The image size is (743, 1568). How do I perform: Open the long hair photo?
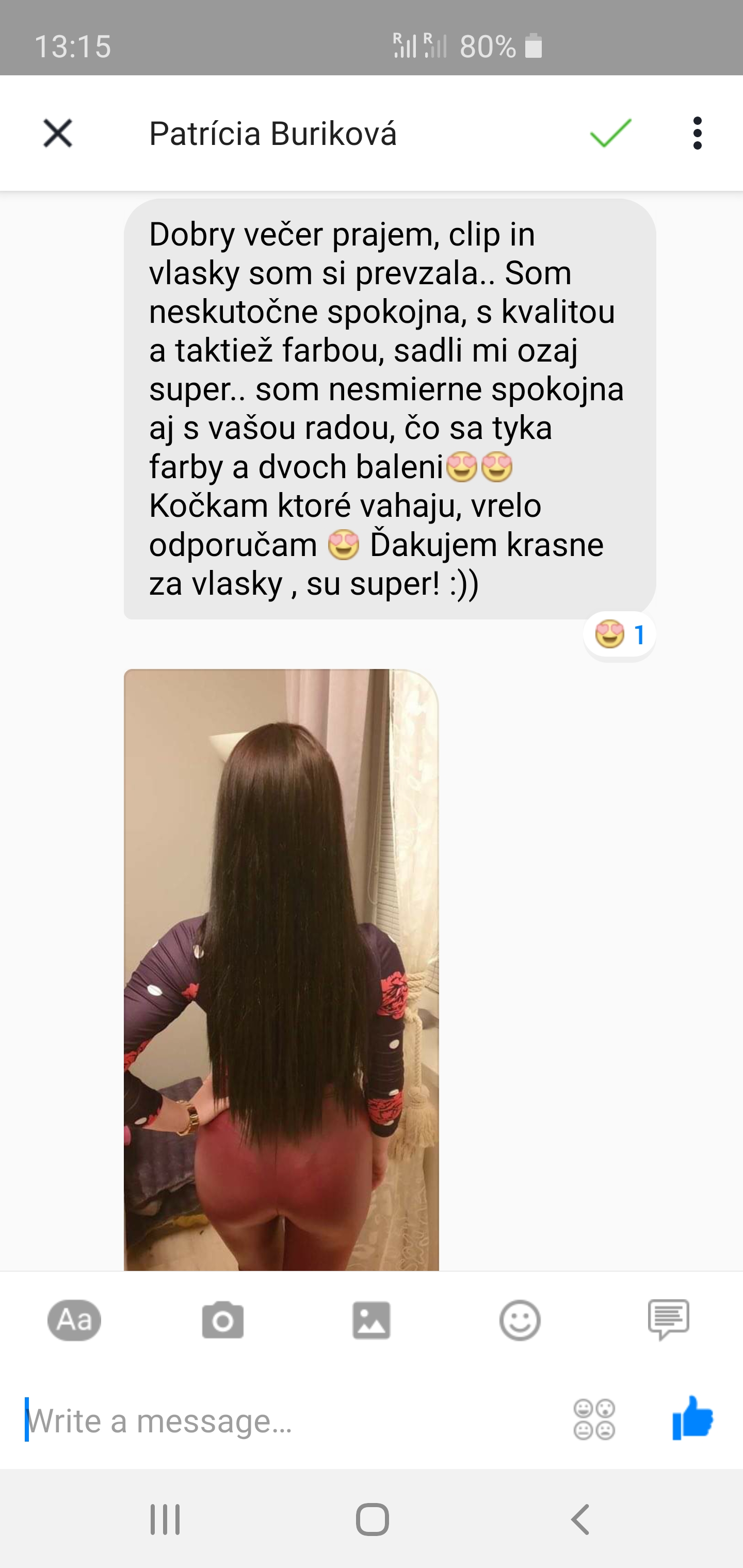[x=281, y=970]
